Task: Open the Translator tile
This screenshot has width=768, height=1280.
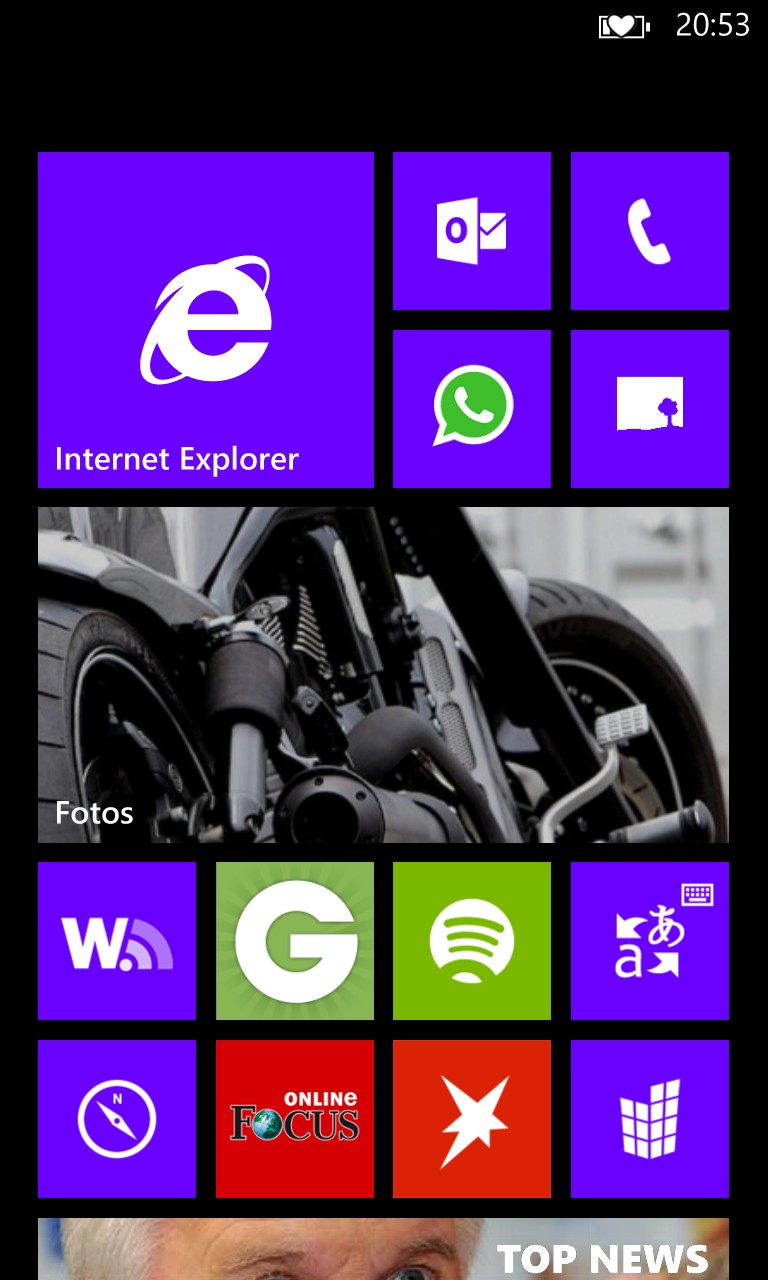Action: (x=650, y=941)
